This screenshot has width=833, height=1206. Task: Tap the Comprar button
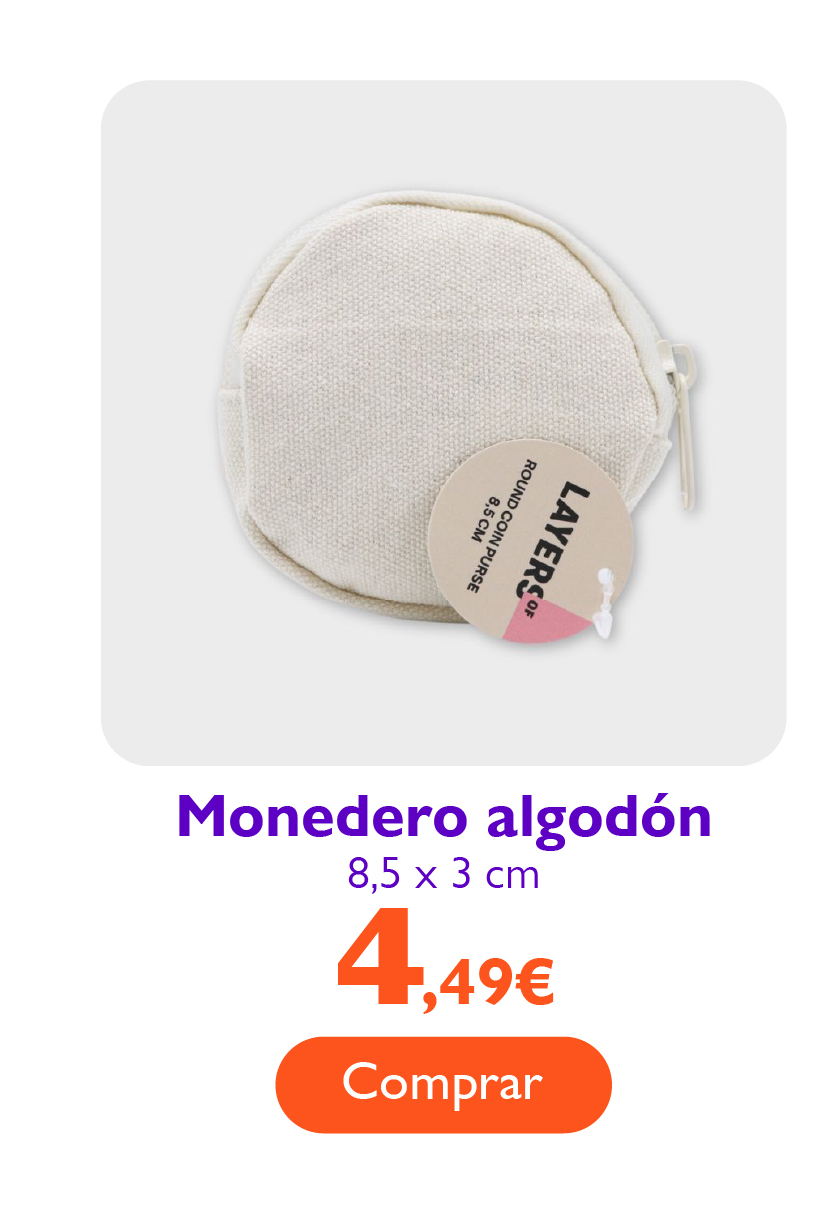pyautogui.click(x=443, y=1084)
